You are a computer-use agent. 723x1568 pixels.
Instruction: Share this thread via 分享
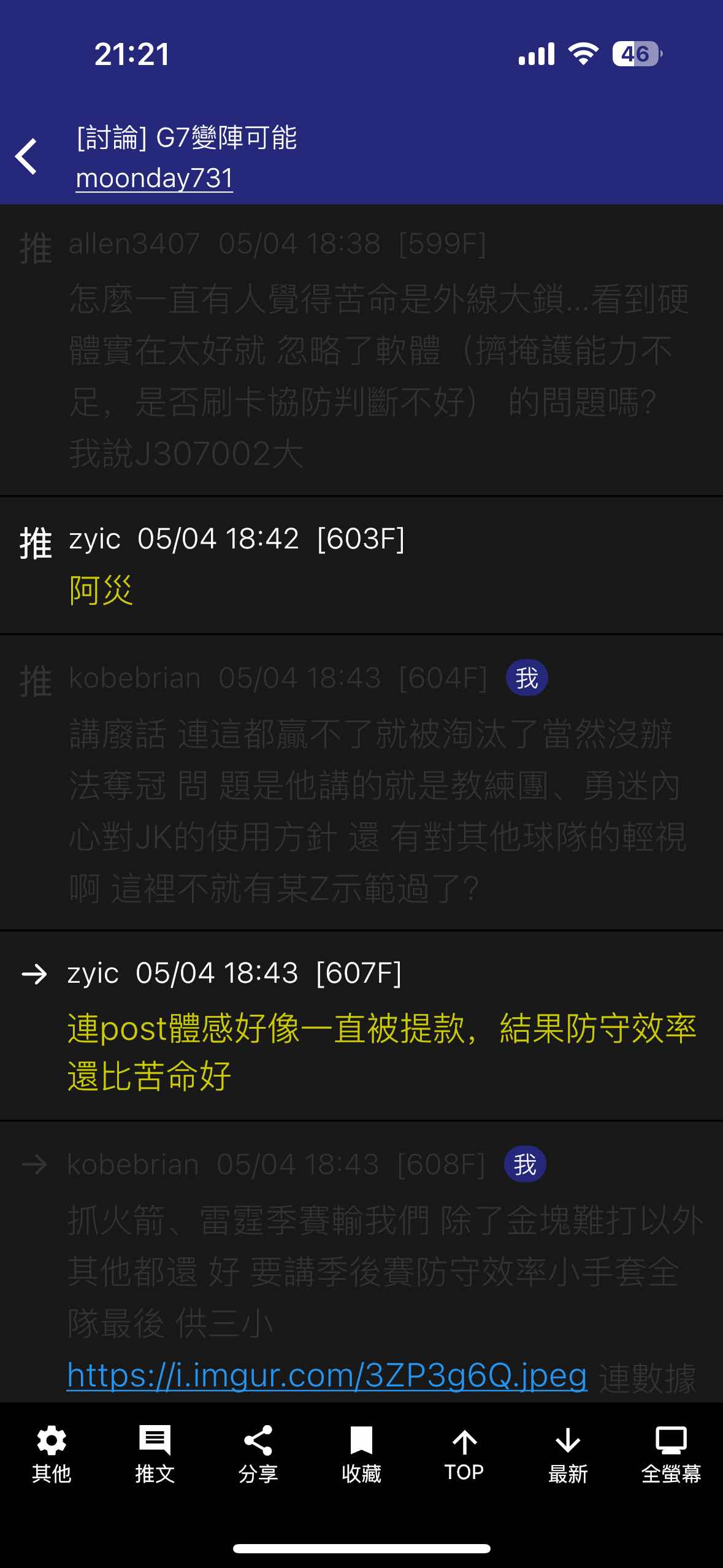[258, 1455]
